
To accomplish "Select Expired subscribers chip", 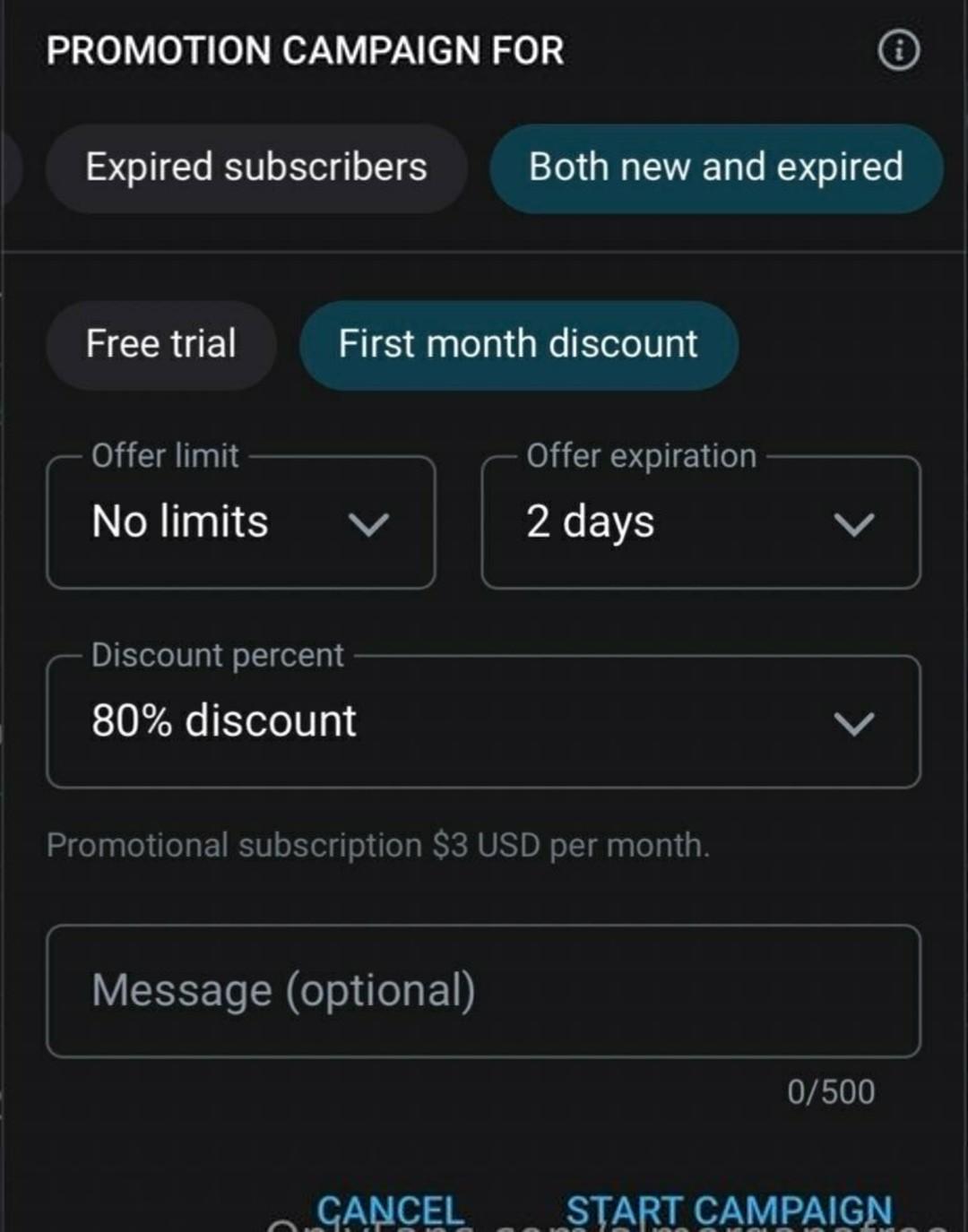I will (256, 168).
